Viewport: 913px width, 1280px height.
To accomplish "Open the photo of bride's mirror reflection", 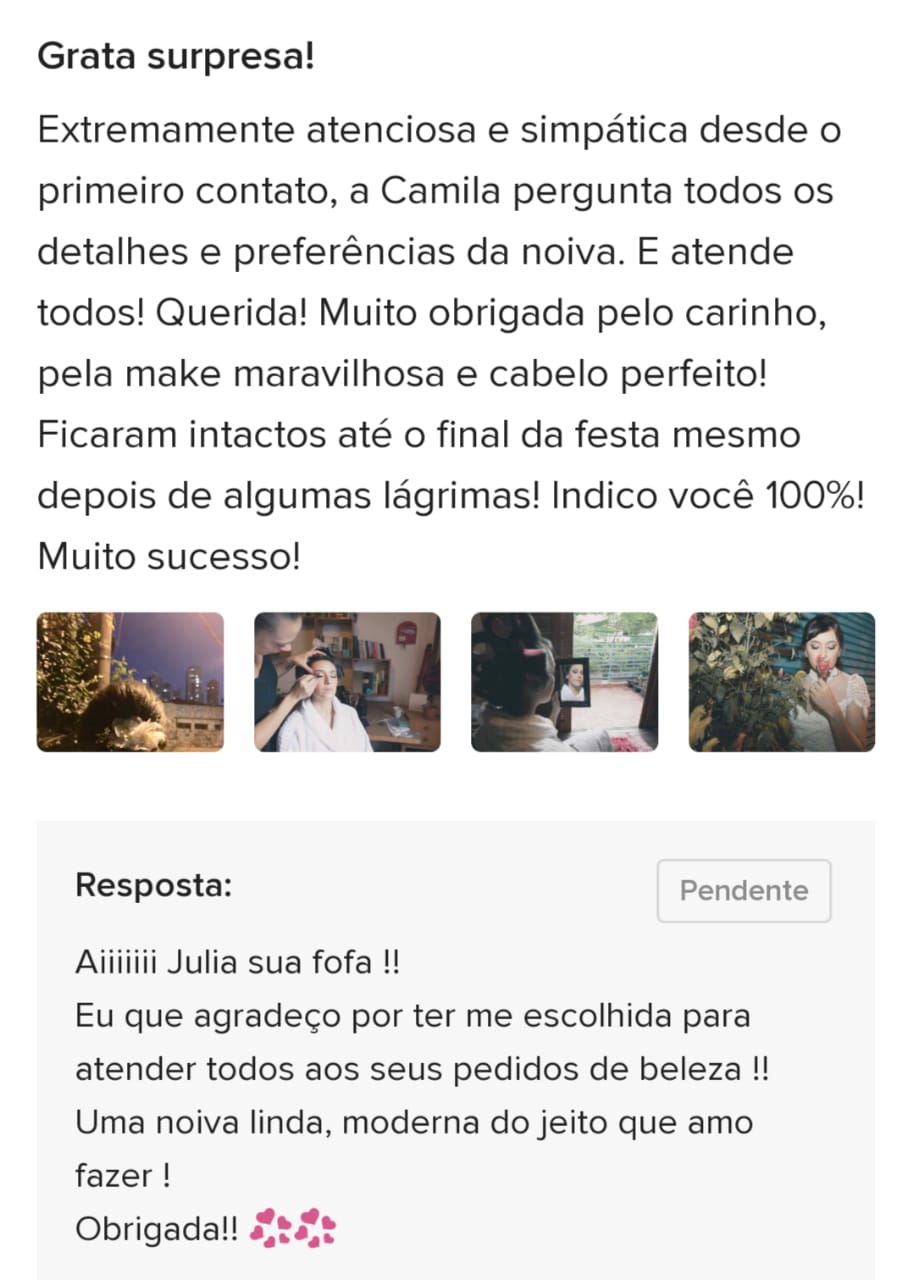I will click(564, 682).
